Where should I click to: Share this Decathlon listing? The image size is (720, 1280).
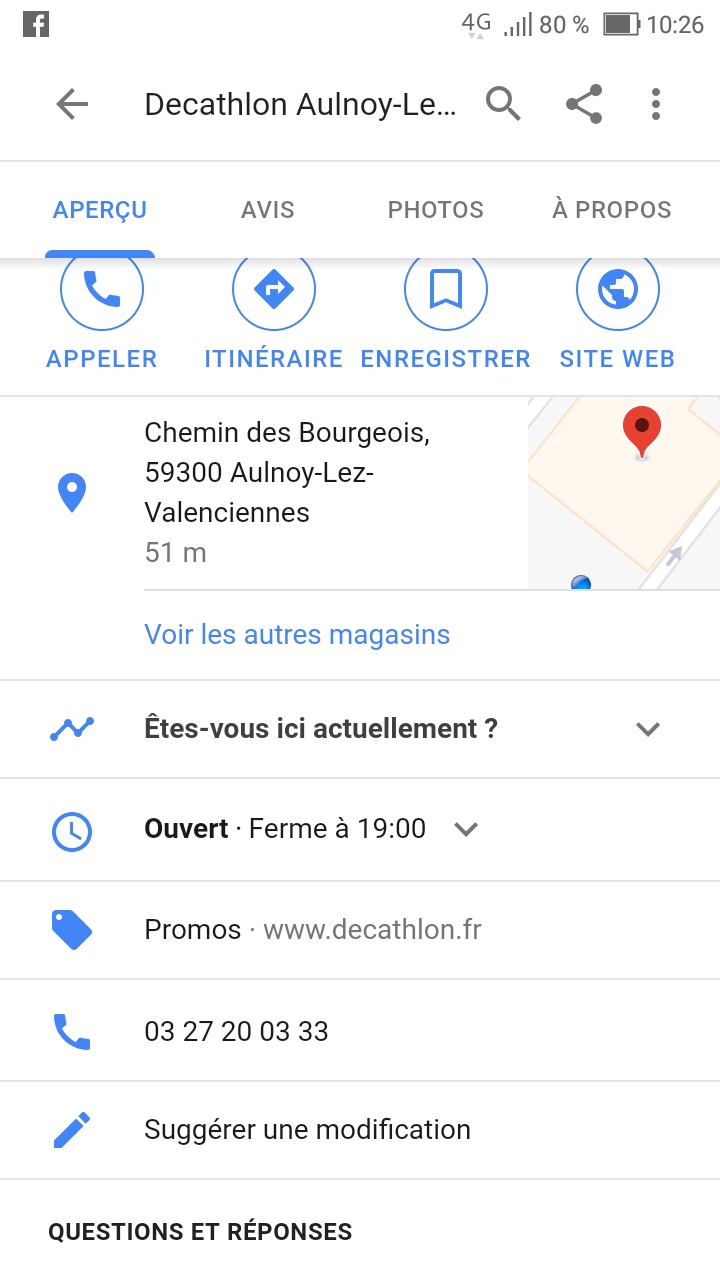pos(584,104)
